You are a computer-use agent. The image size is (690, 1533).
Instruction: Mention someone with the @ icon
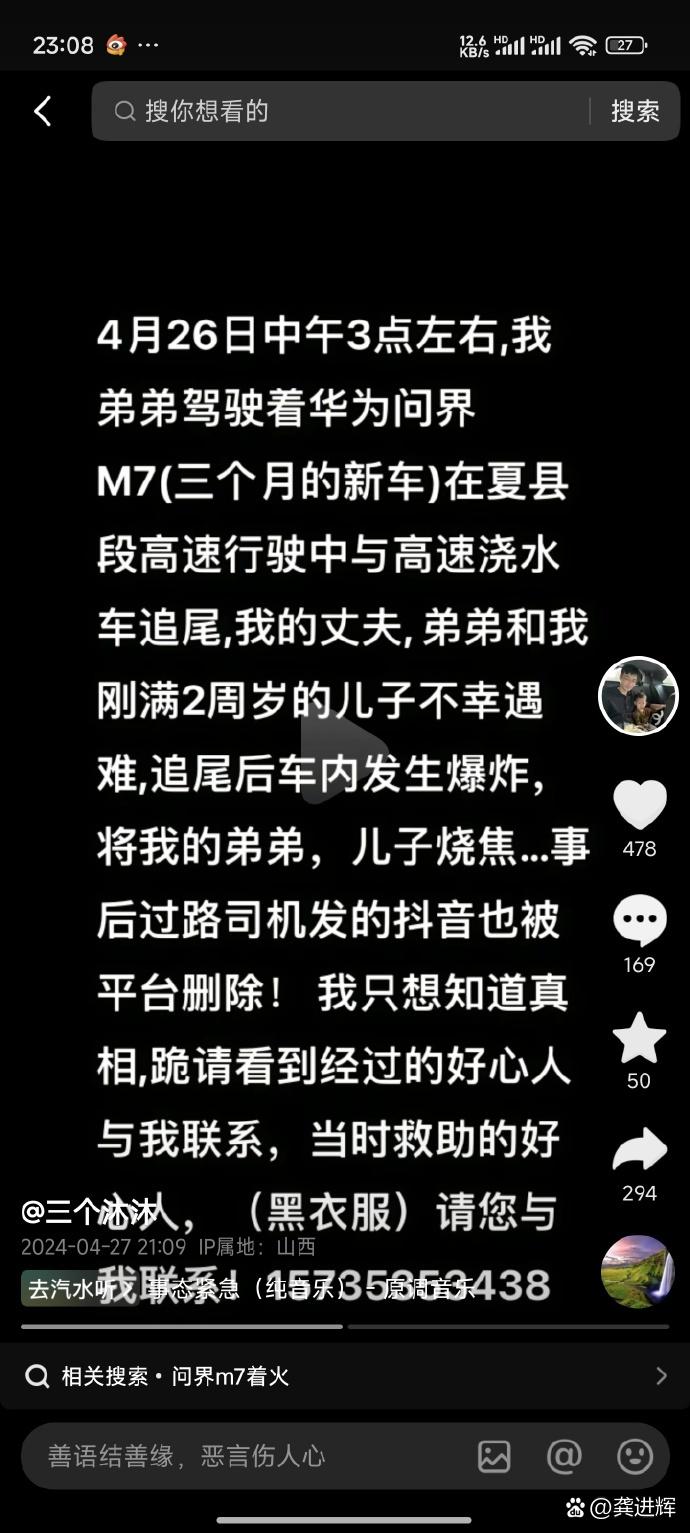[564, 1456]
